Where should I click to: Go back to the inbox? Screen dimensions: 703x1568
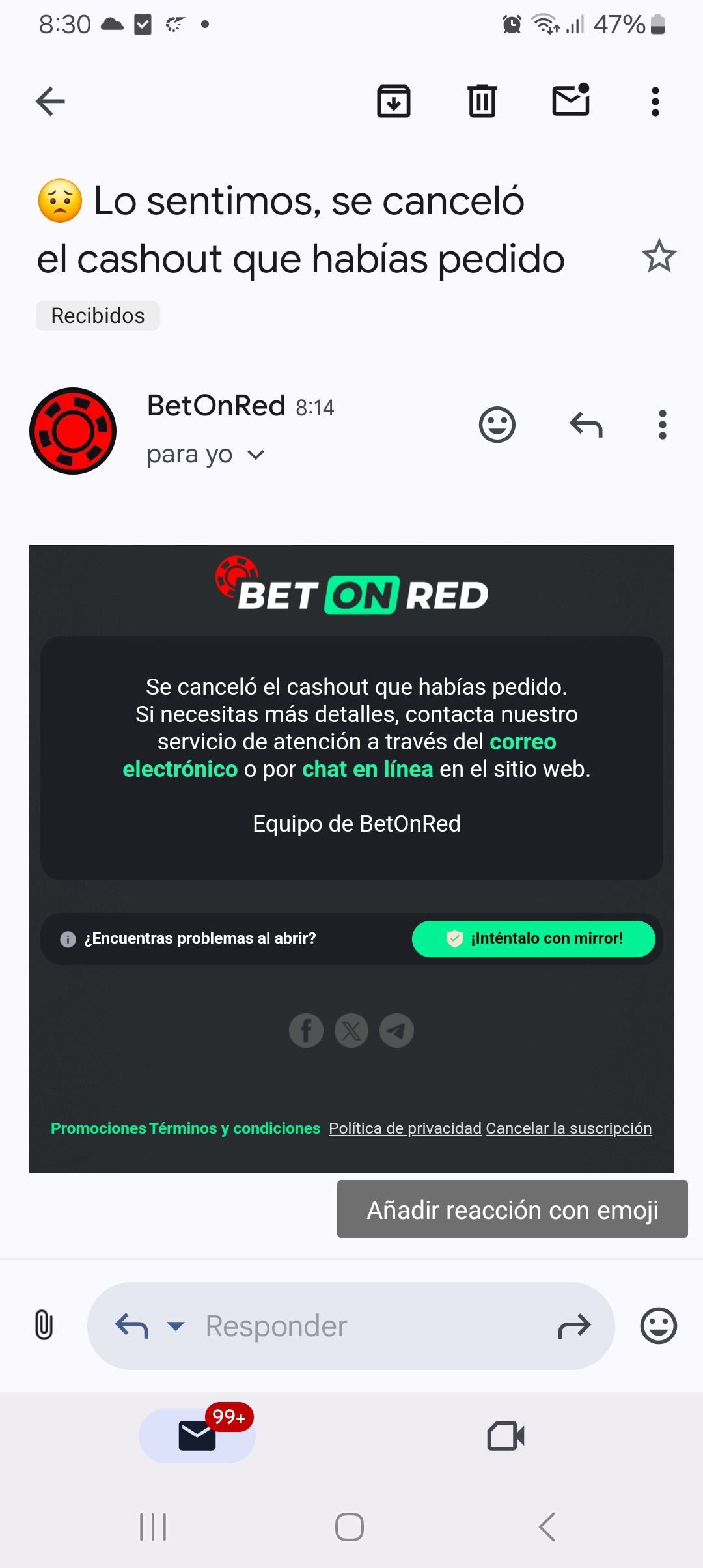pyautogui.click(x=50, y=102)
